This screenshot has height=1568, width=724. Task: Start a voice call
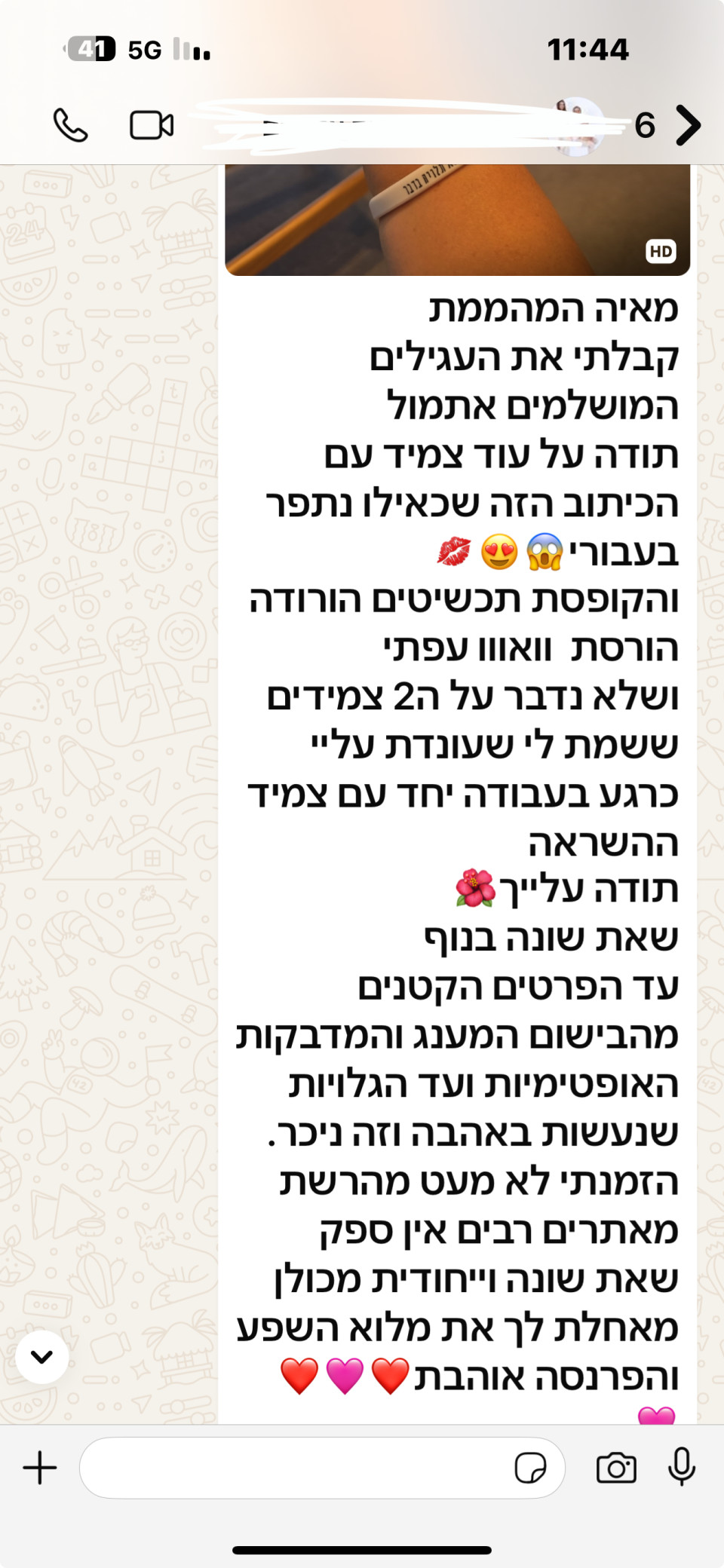[x=71, y=125]
